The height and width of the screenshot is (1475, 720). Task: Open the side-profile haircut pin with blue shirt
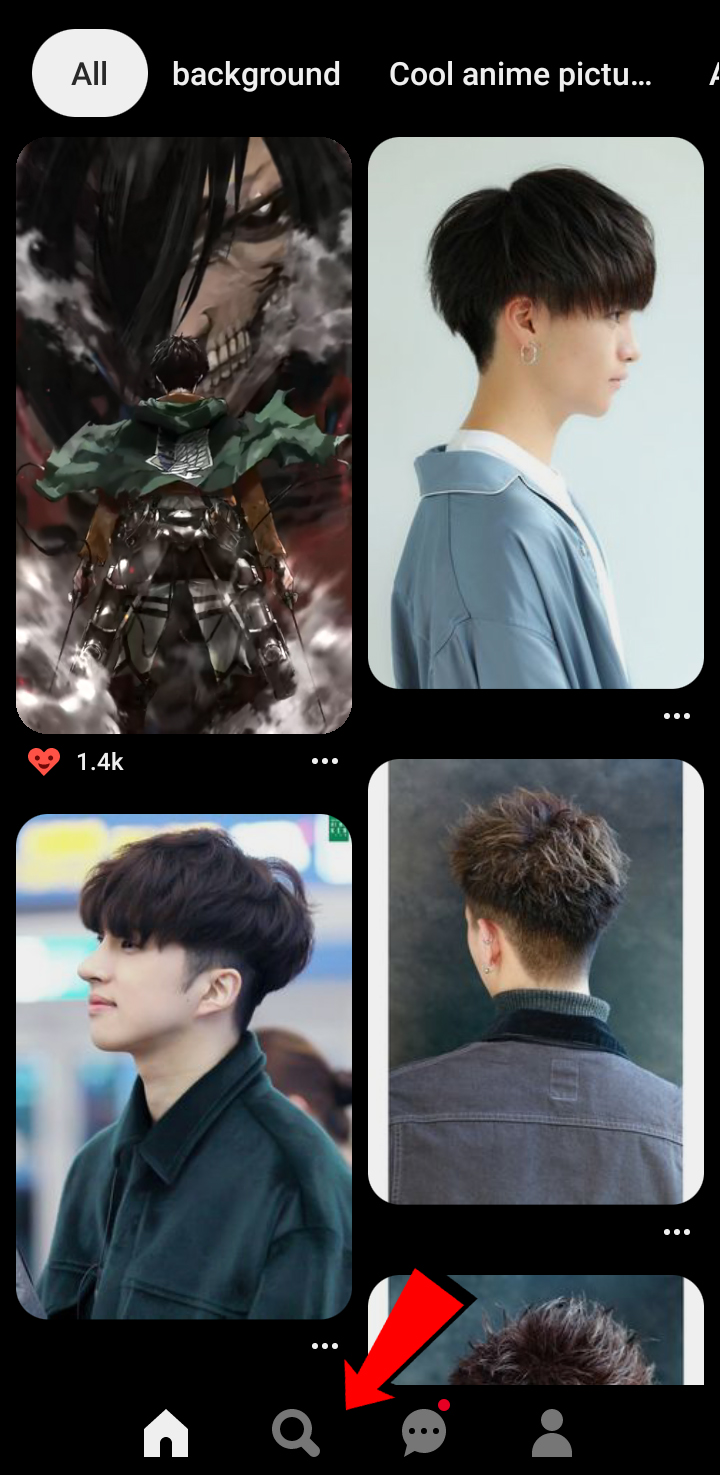pos(536,412)
